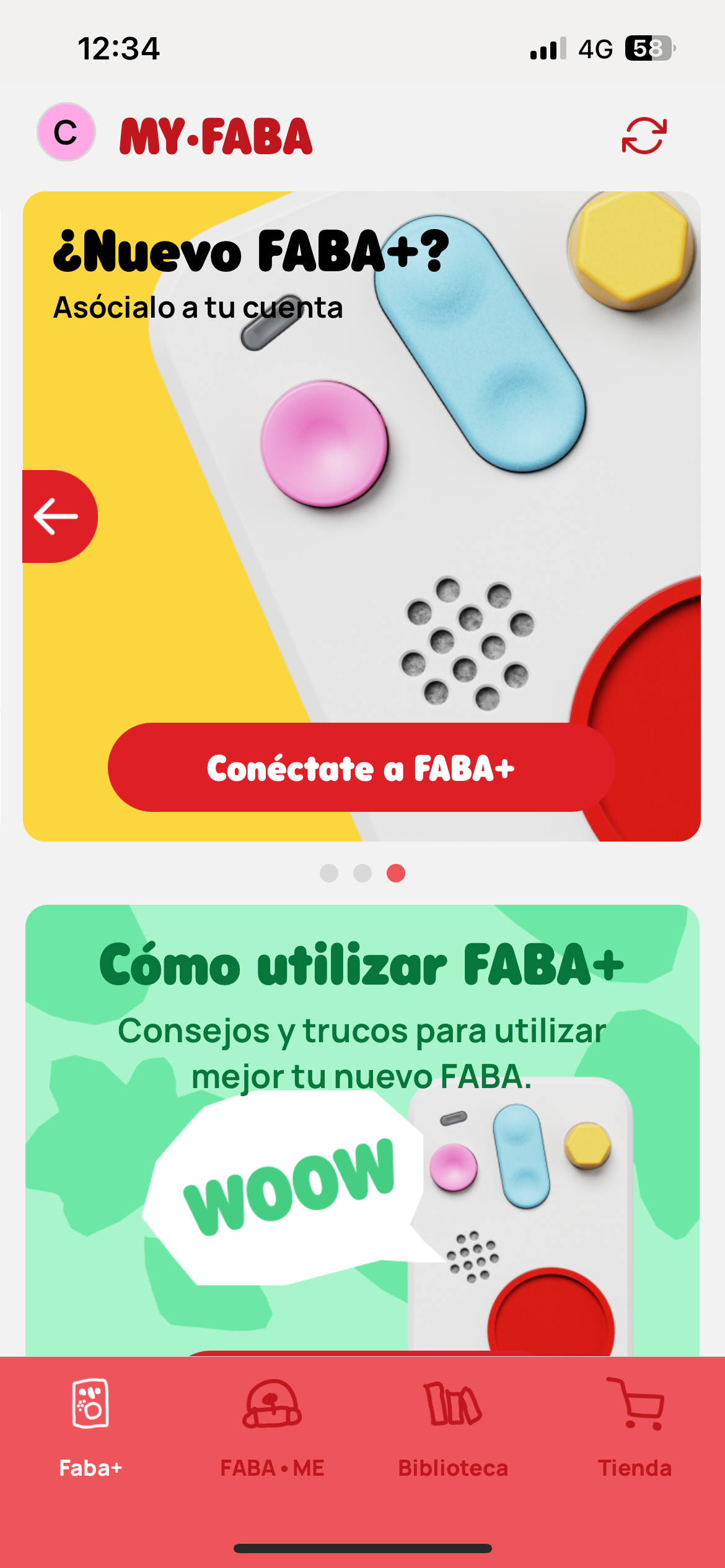Go to previous banner with red arrow

(x=57, y=516)
